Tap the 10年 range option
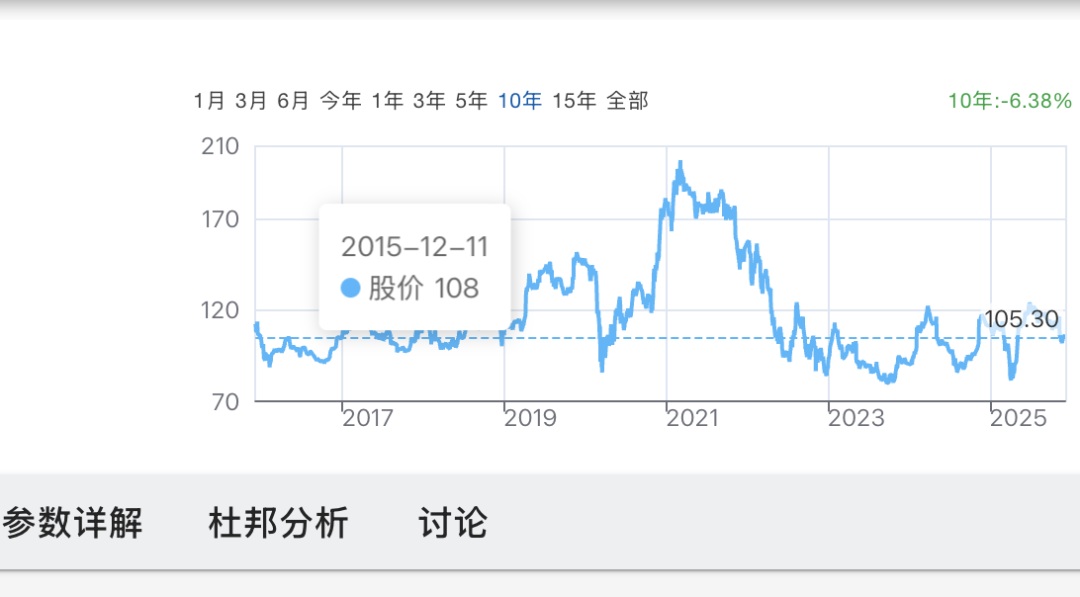Image resolution: width=1080 pixels, height=597 pixels. pyautogui.click(x=520, y=101)
